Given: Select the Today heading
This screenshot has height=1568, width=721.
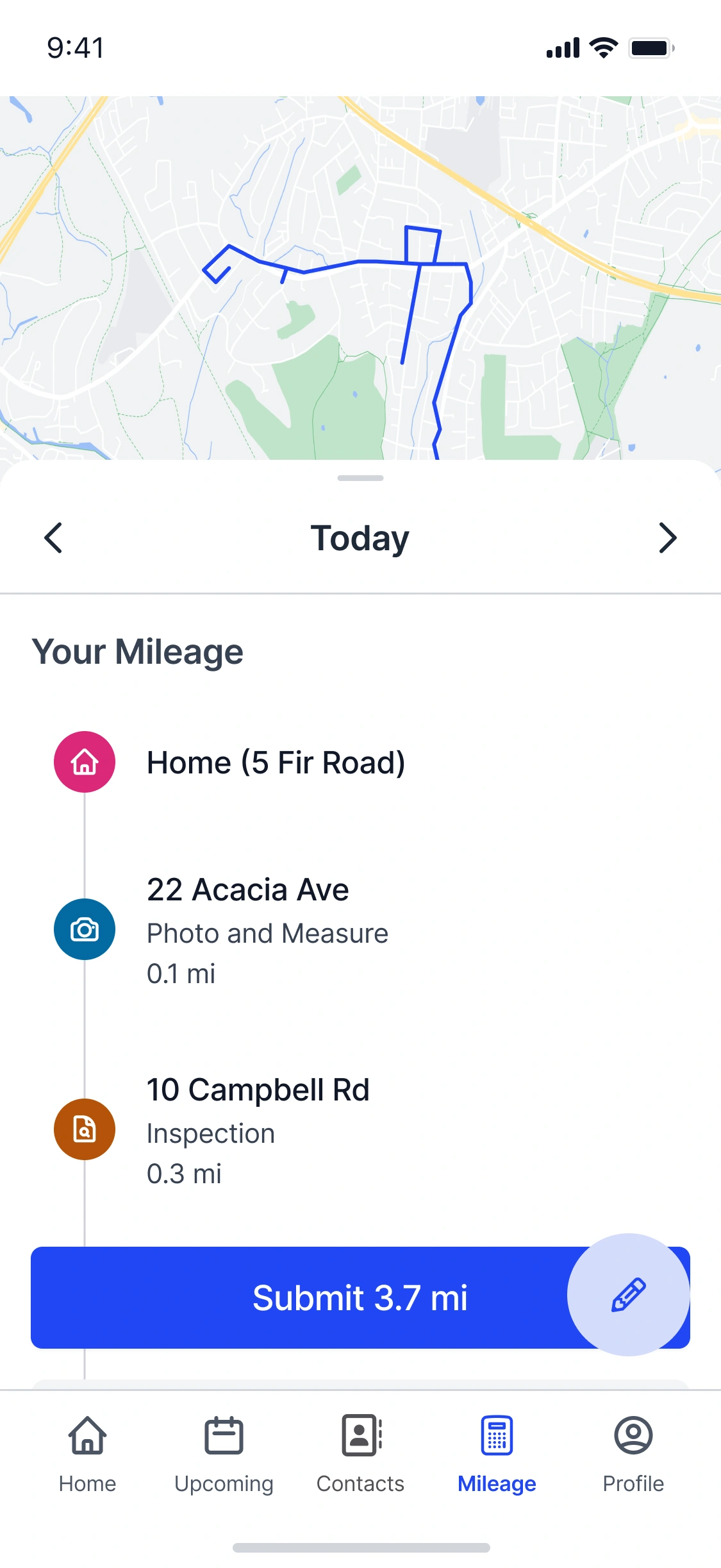Looking at the screenshot, I should [360, 537].
